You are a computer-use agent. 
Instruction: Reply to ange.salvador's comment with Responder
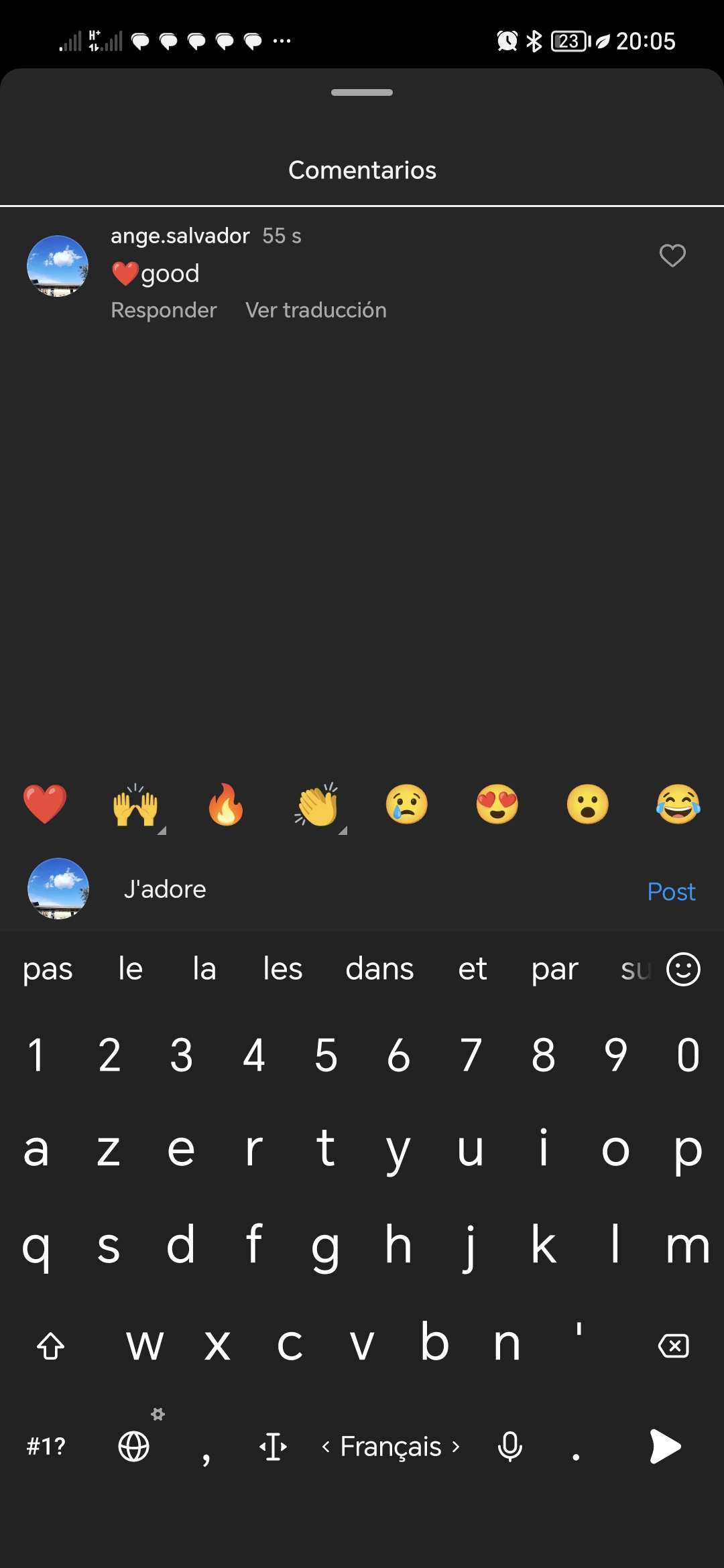click(x=164, y=310)
